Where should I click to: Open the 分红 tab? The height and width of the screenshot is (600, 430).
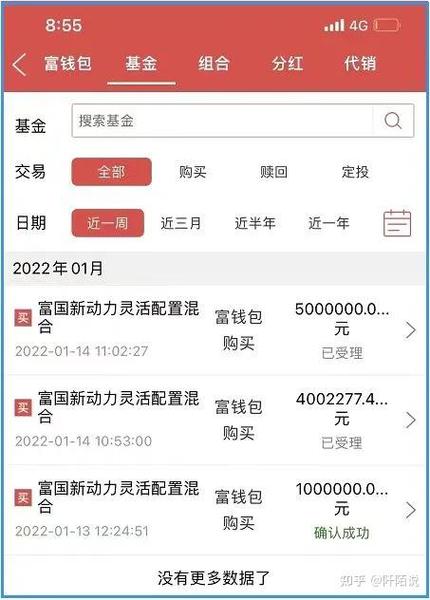click(x=287, y=64)
